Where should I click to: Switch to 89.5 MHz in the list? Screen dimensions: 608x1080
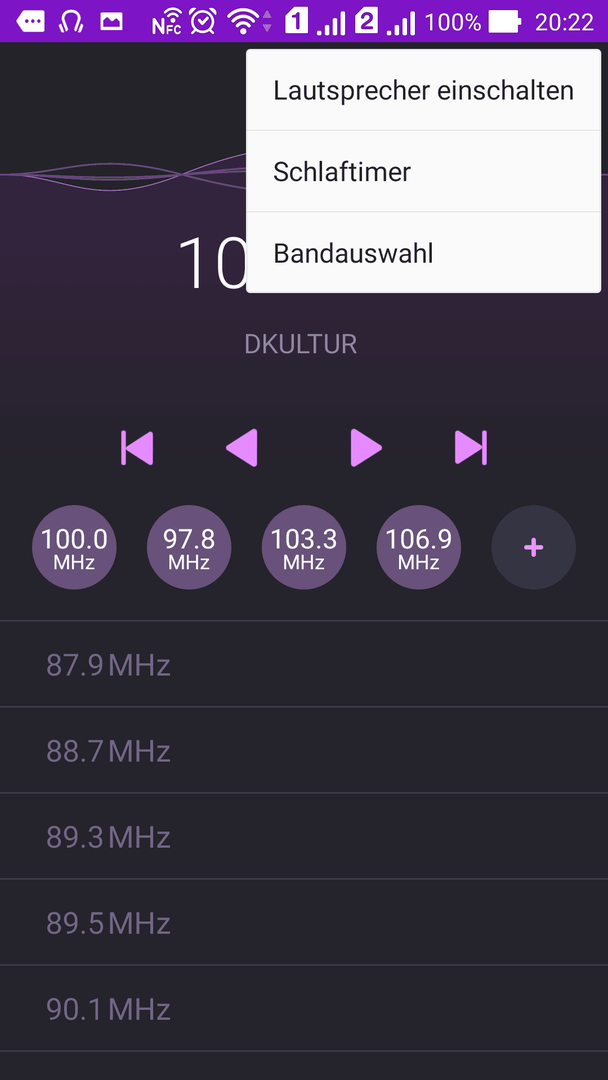click(x=304, y=922)
